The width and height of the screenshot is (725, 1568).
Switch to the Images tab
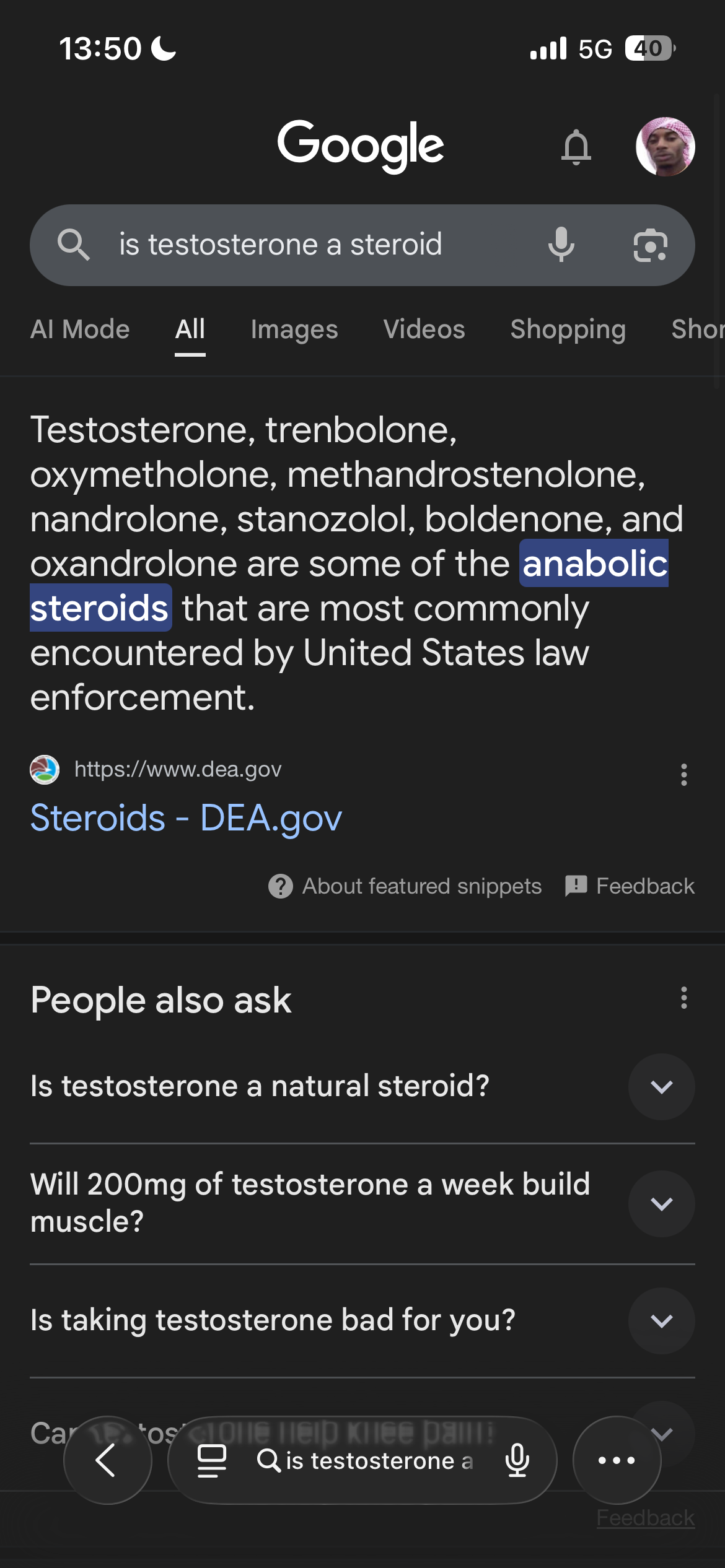click(x=294, y=329)
